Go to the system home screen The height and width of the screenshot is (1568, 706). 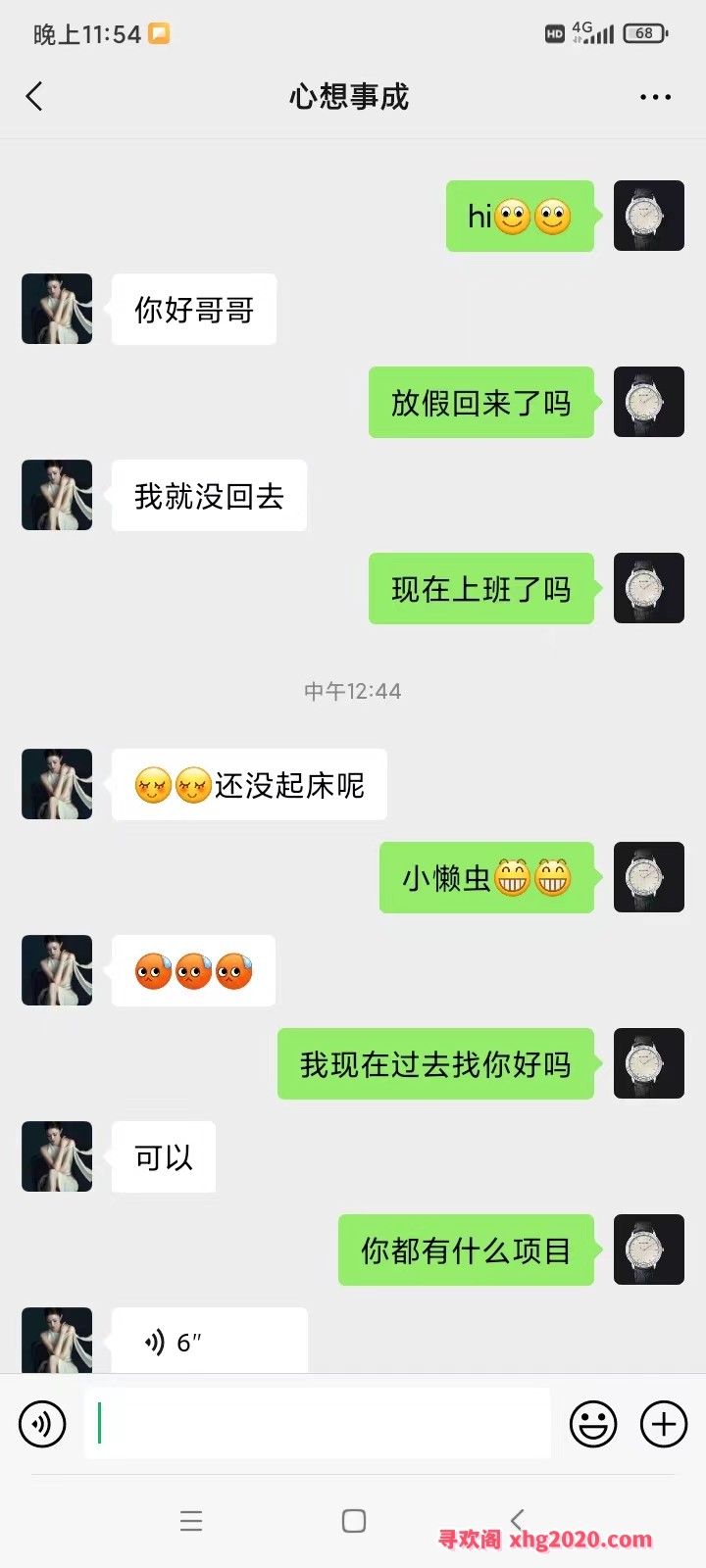[x=354, y=1520]
